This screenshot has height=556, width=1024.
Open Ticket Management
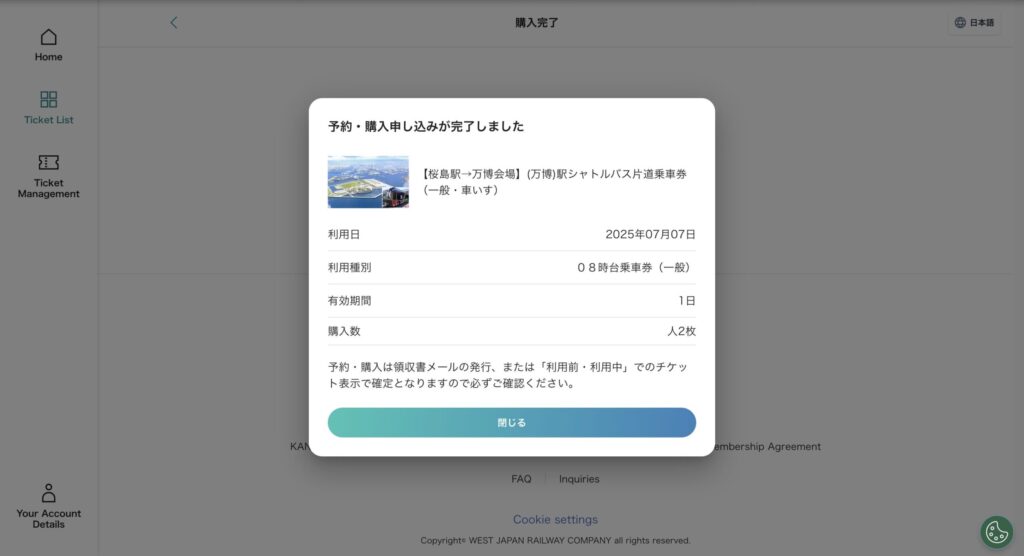(48, 175)
